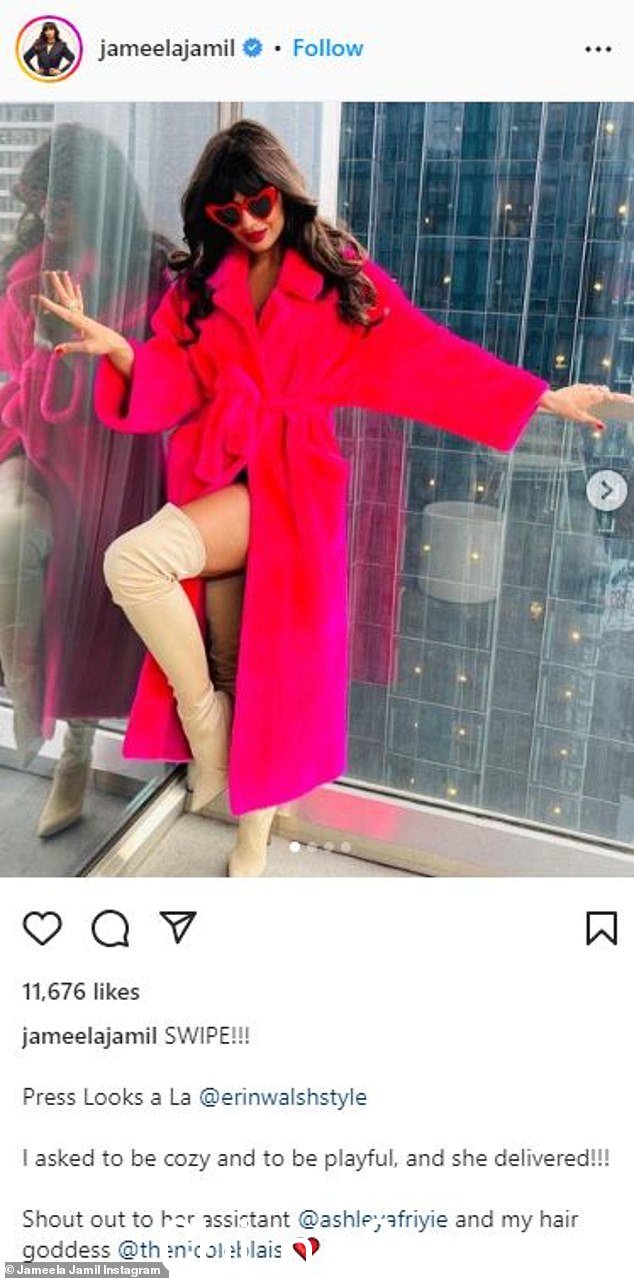634x1278 pixels.
Task: Open the post's three-dot options menu
Action: coord(598,49)
